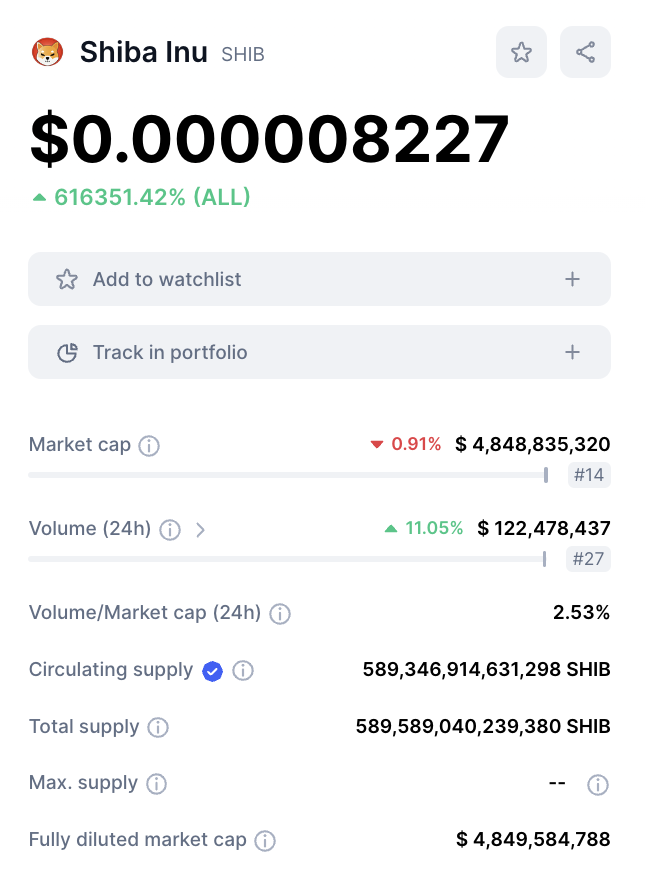Show info about Fully diluted market cap
The image size is (646, 892).
[x=265, y=840]
